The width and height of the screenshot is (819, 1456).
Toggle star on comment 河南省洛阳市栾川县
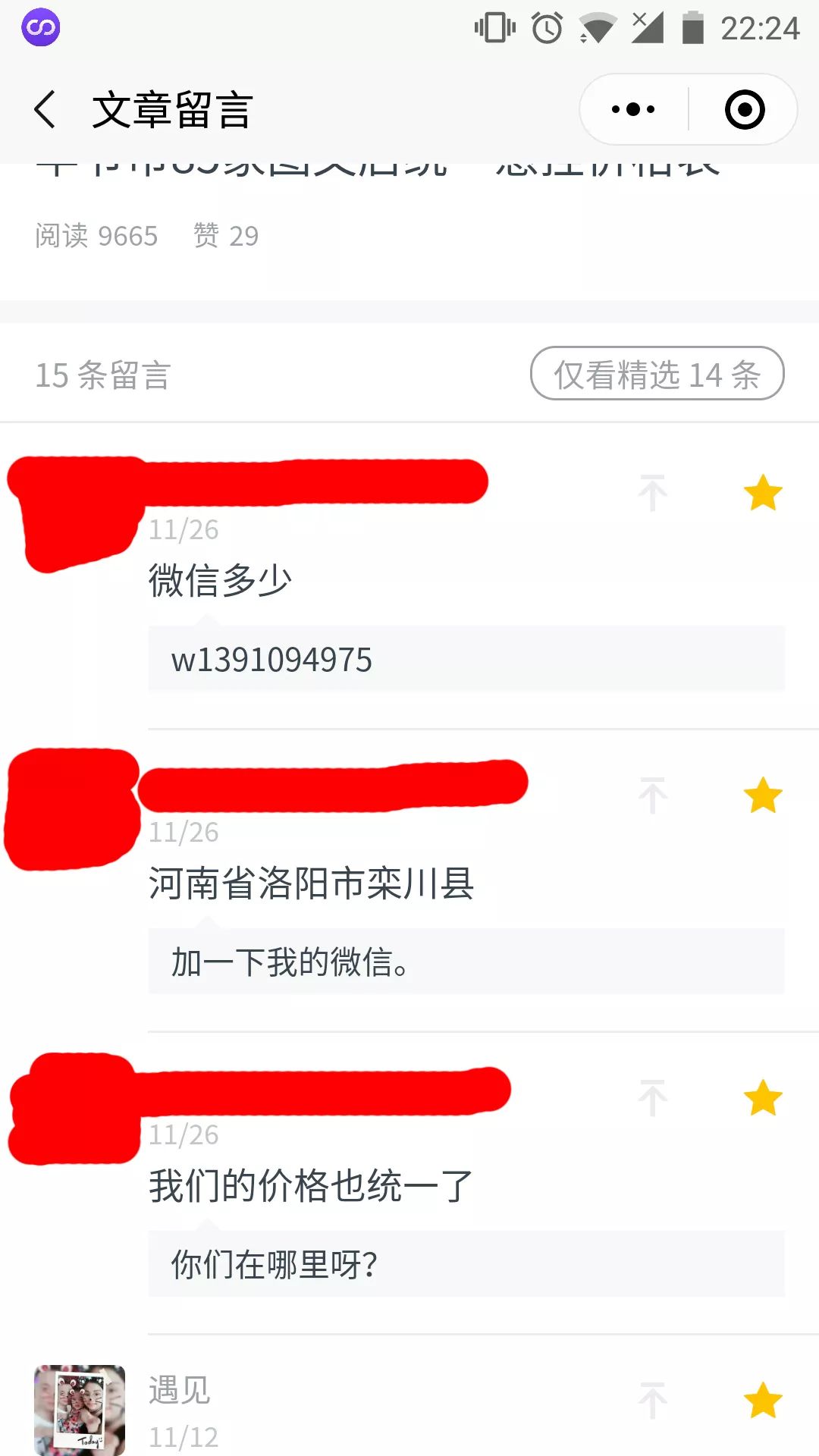coord(762,795)
